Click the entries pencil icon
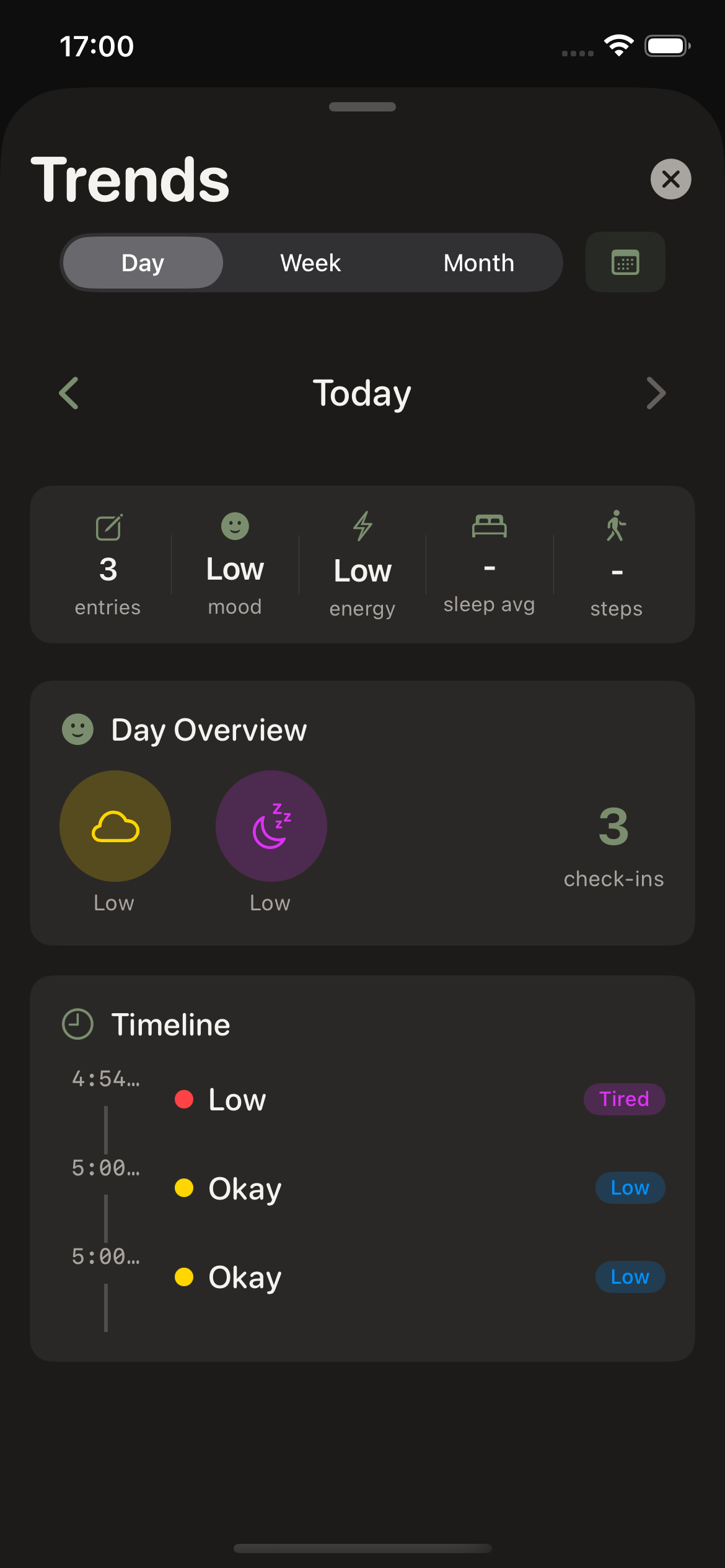Image resolution: width=725 pixels, height=1568 pixels. pyautogui.click(x=109, y=528)
